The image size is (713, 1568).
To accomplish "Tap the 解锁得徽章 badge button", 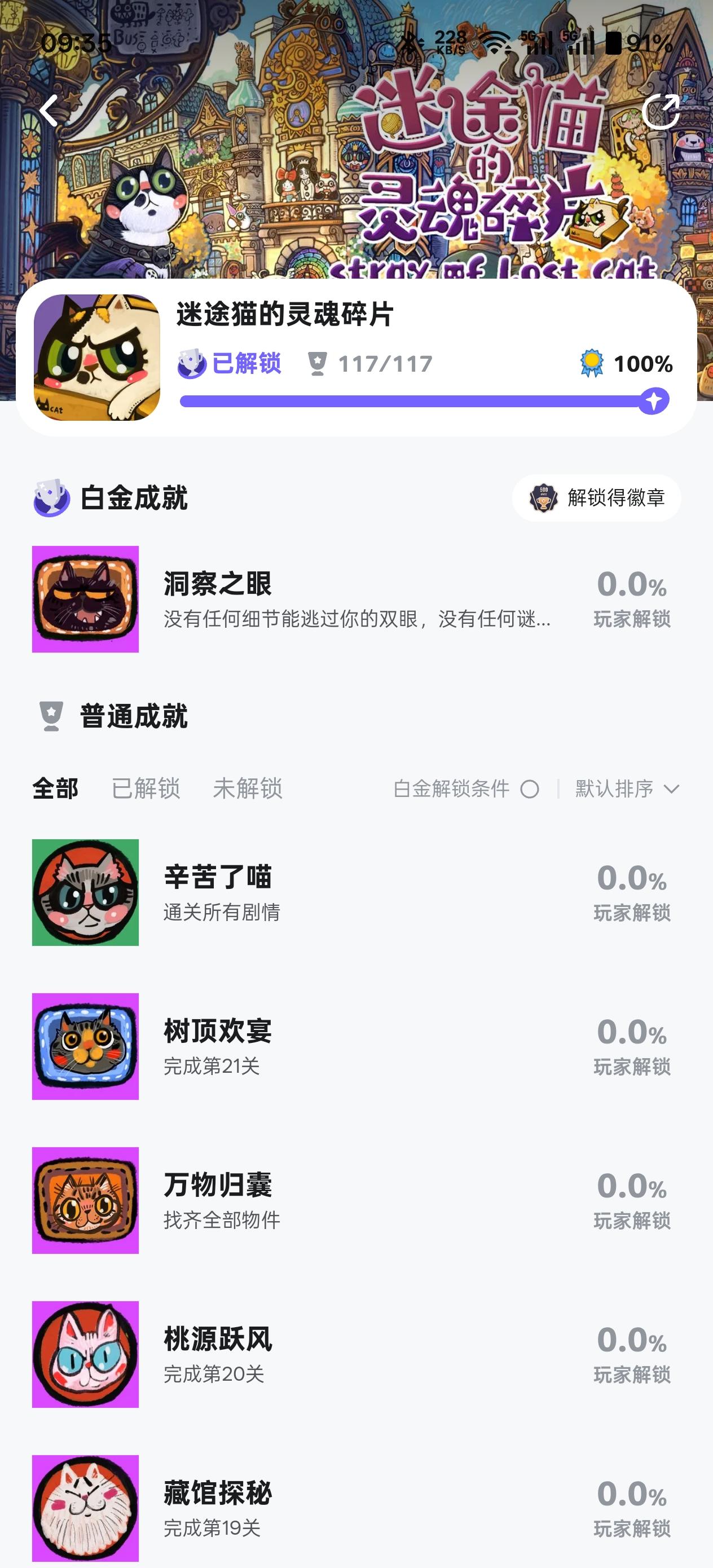I will click(596, 498).
